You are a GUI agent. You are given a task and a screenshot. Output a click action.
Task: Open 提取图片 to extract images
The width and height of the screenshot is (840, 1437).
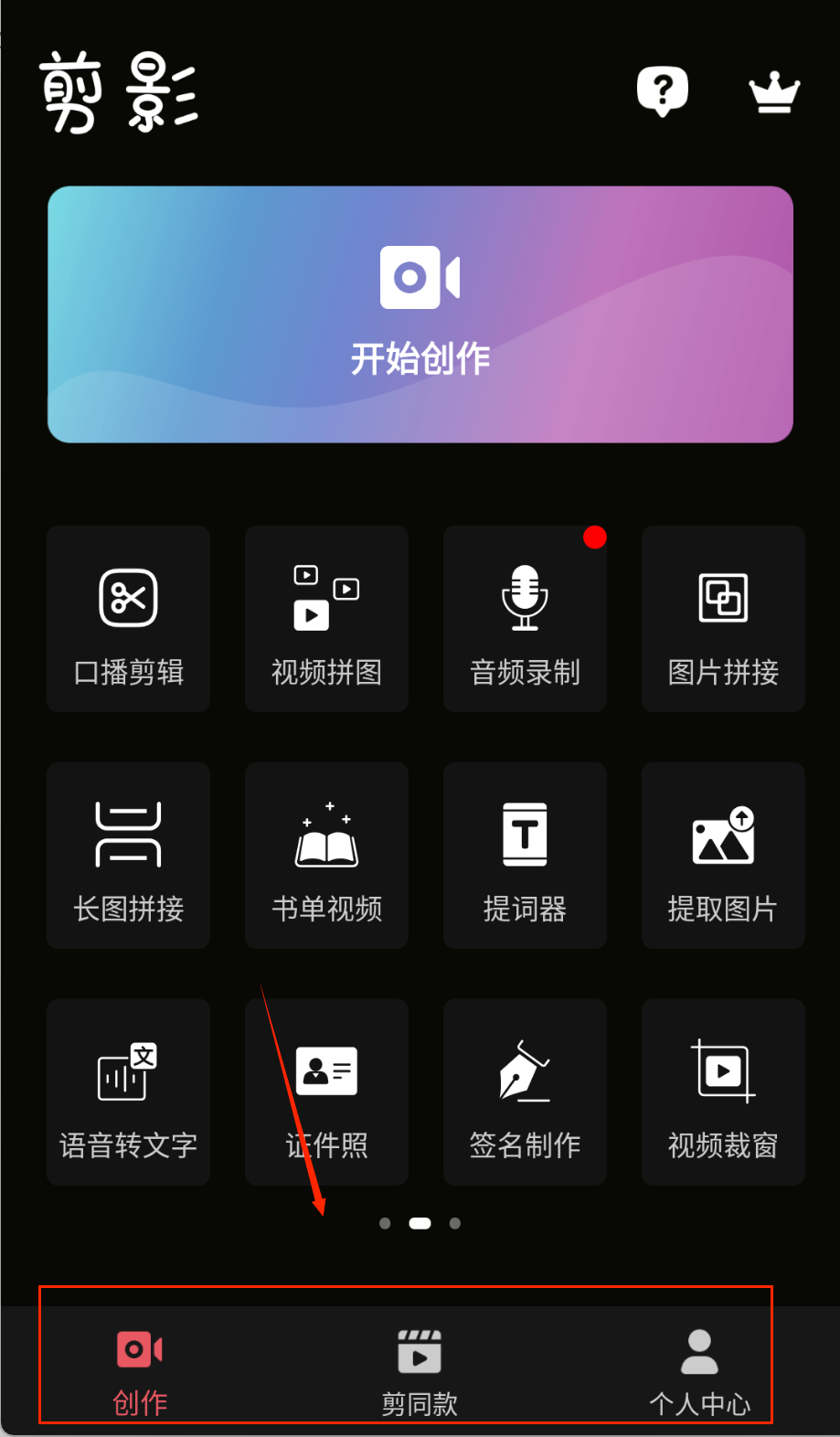(x=723, y=856)
